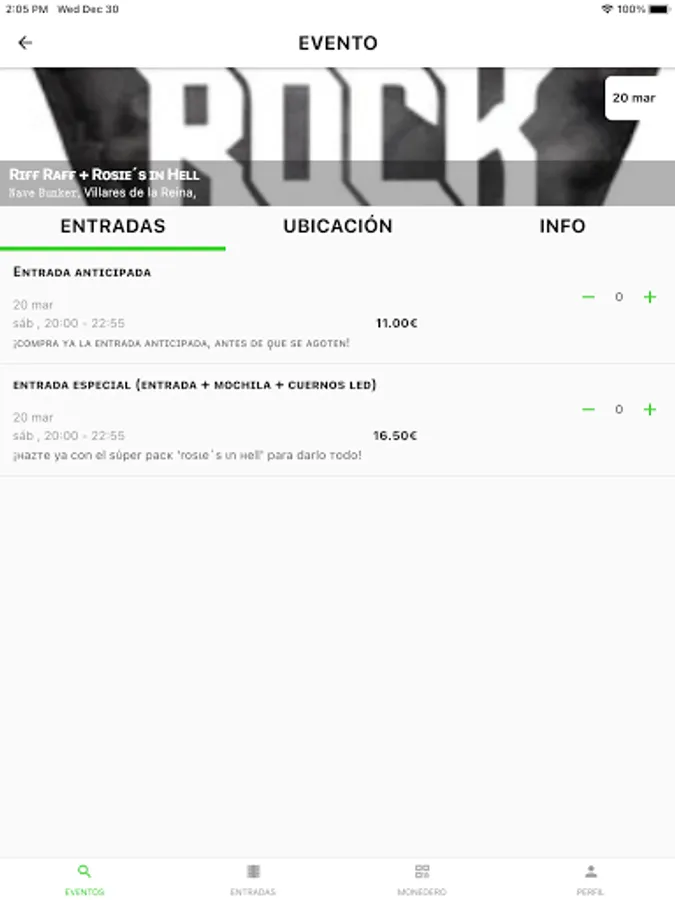Select the Entradas tab under the banner
675x900 pixels.
[113, 226]
